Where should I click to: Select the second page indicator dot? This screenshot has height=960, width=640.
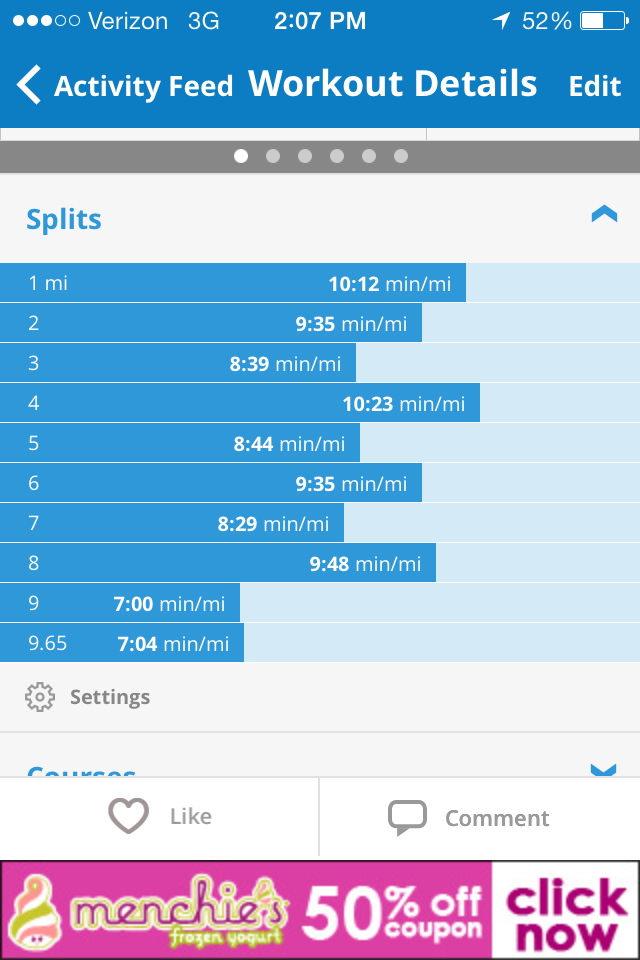click(272, 156)
